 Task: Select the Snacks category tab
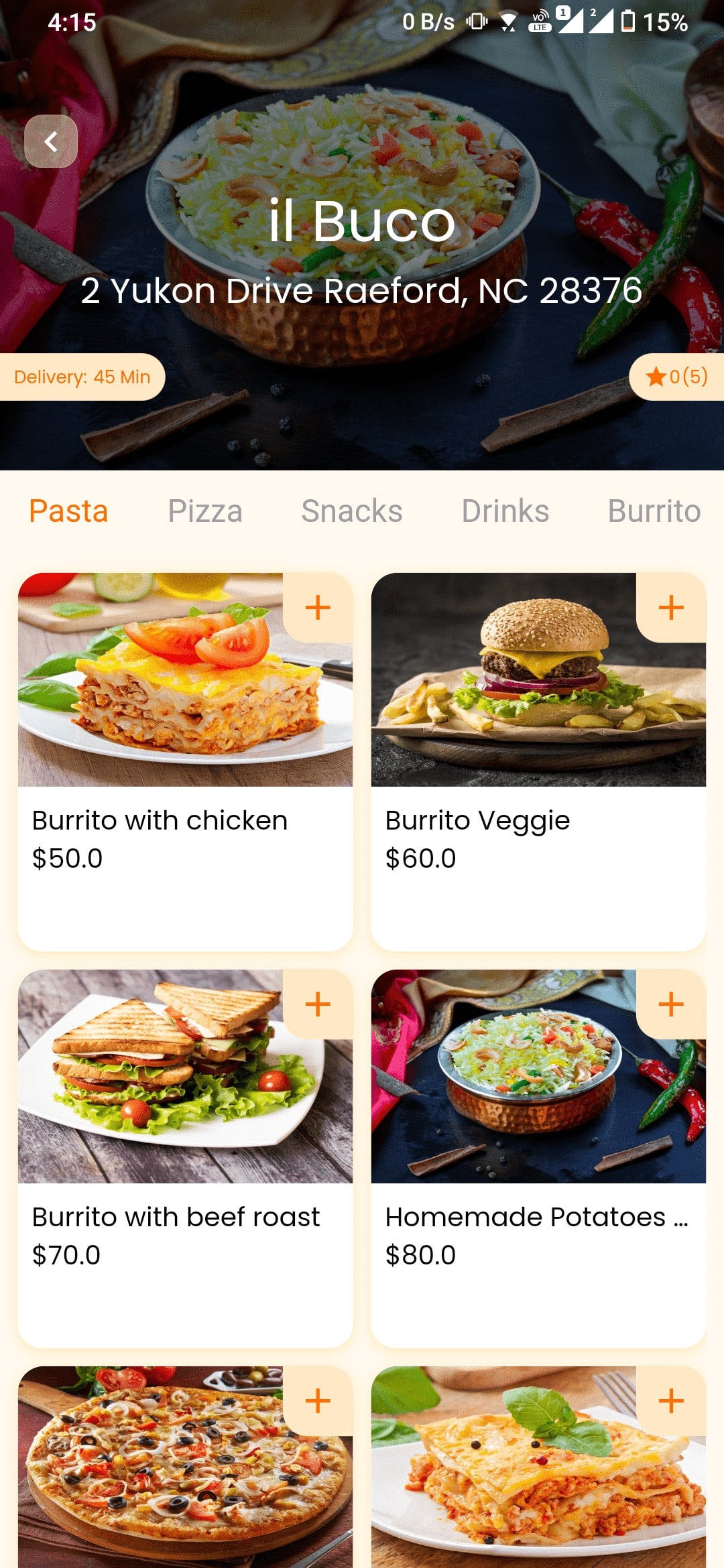click(x=351, y=511)
